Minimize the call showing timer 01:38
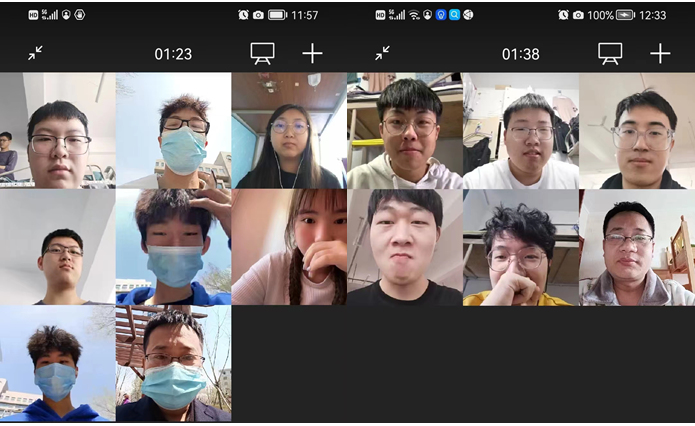 [x=382, y=53]
